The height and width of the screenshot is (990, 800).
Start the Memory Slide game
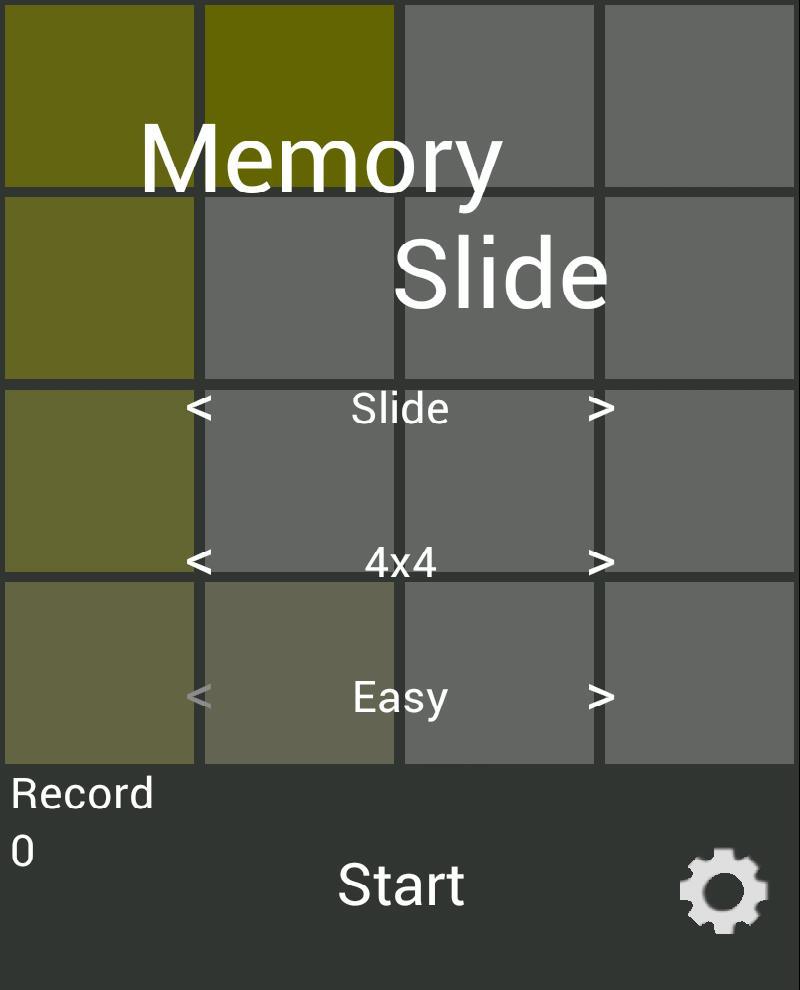401,885
